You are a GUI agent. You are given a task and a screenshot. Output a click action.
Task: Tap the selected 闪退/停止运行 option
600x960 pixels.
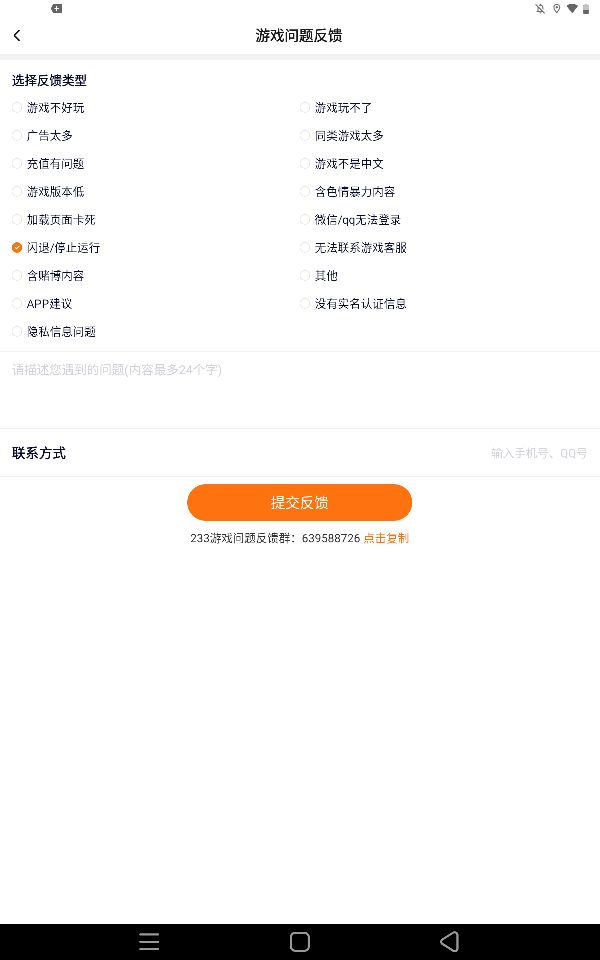[x=56, y=248]
